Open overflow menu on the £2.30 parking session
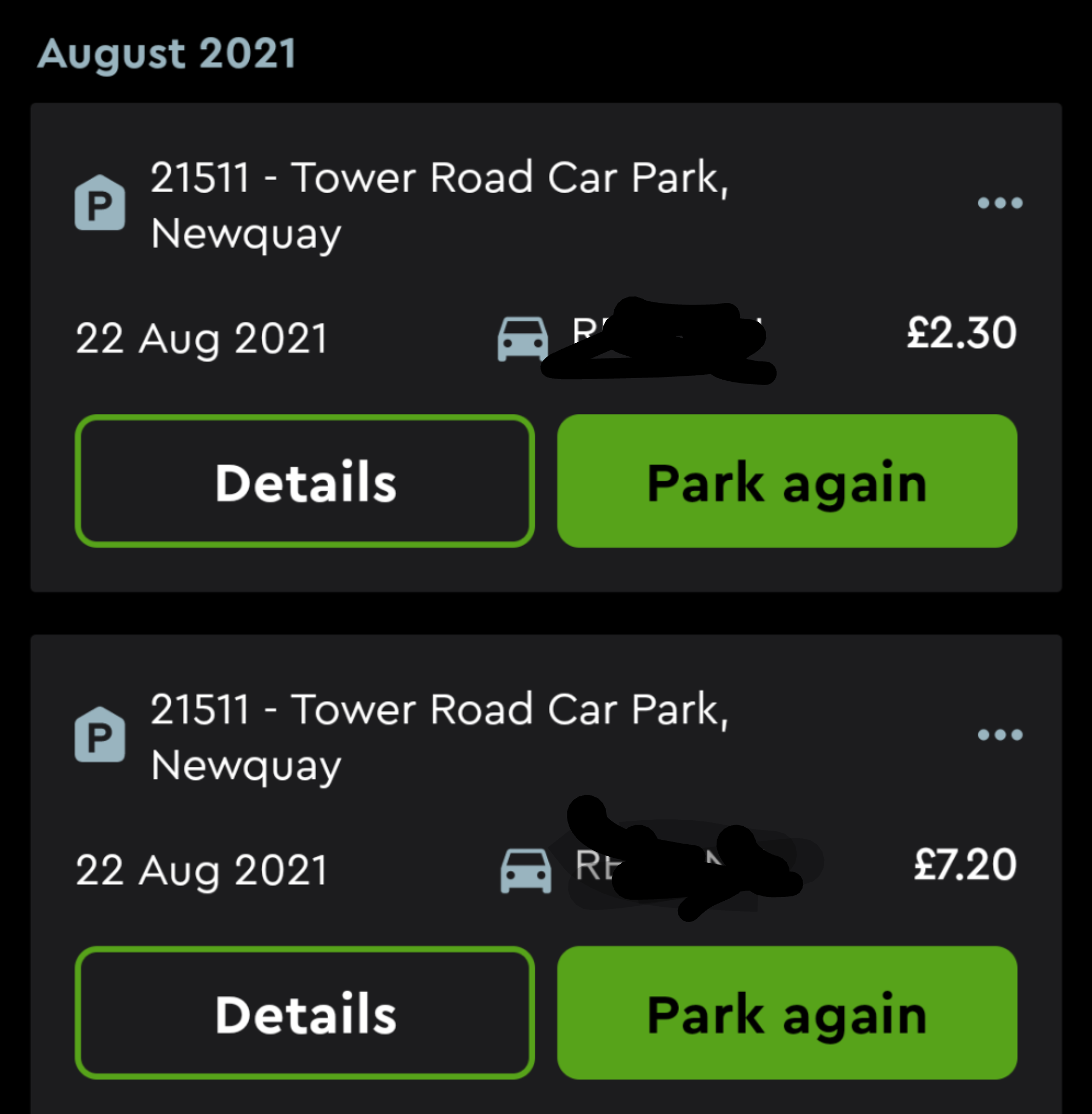Screen dimensions: 1092x1114 (1000, 203)
